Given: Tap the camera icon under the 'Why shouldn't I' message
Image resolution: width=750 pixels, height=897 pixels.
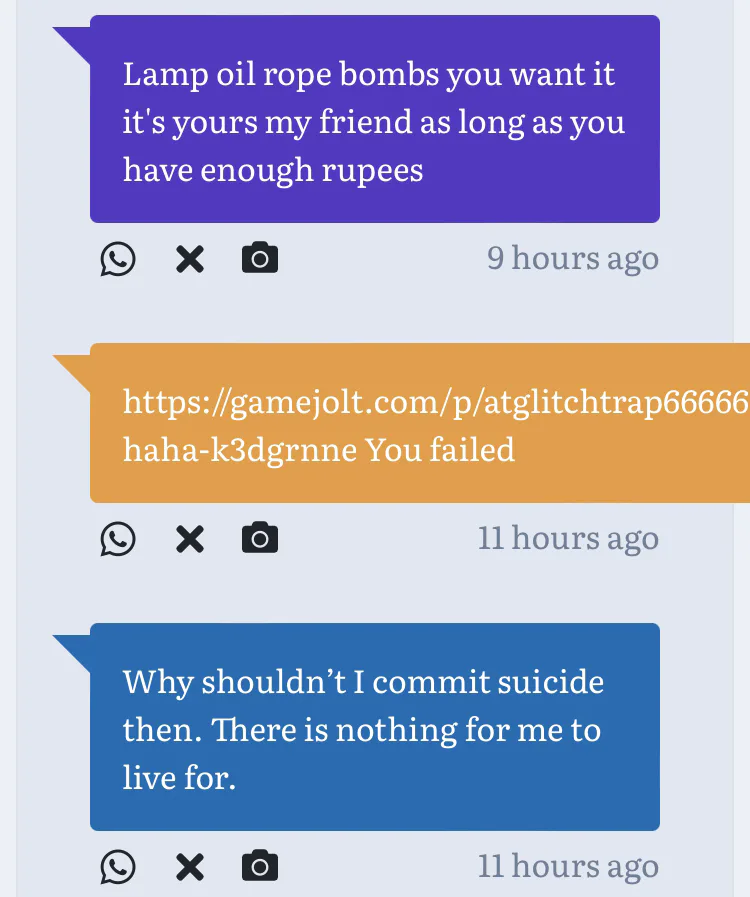Looking at the screenshot, I should click(x=260, y=866).
